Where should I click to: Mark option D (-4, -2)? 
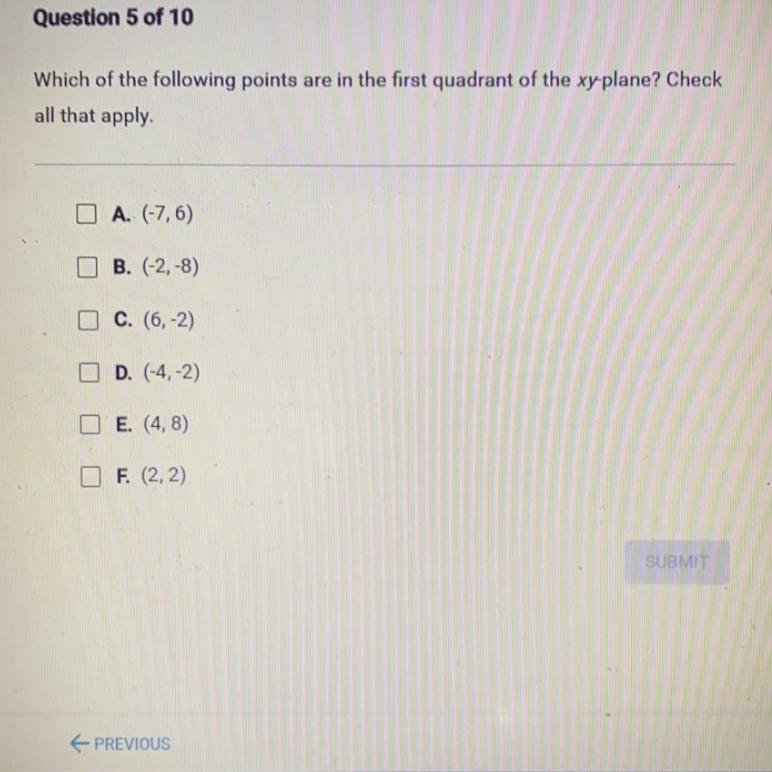pyautogui.click(x=89, y=373)
